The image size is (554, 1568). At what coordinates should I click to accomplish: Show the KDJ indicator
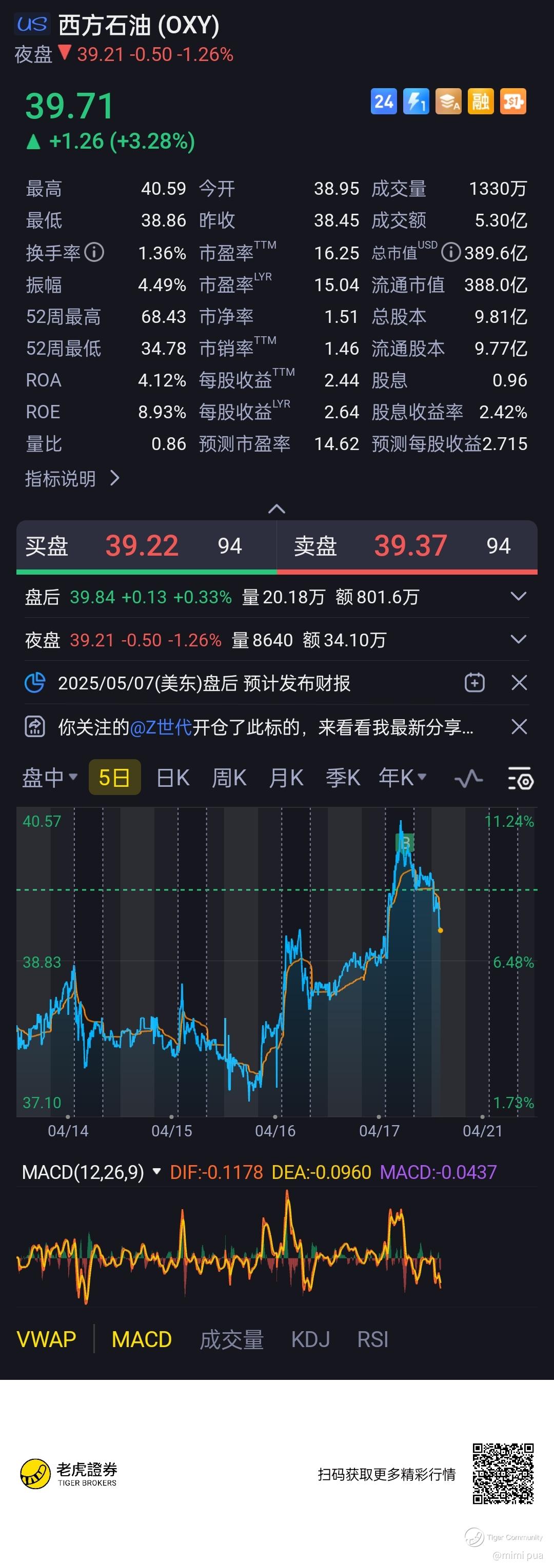(x=310, y=1339)
